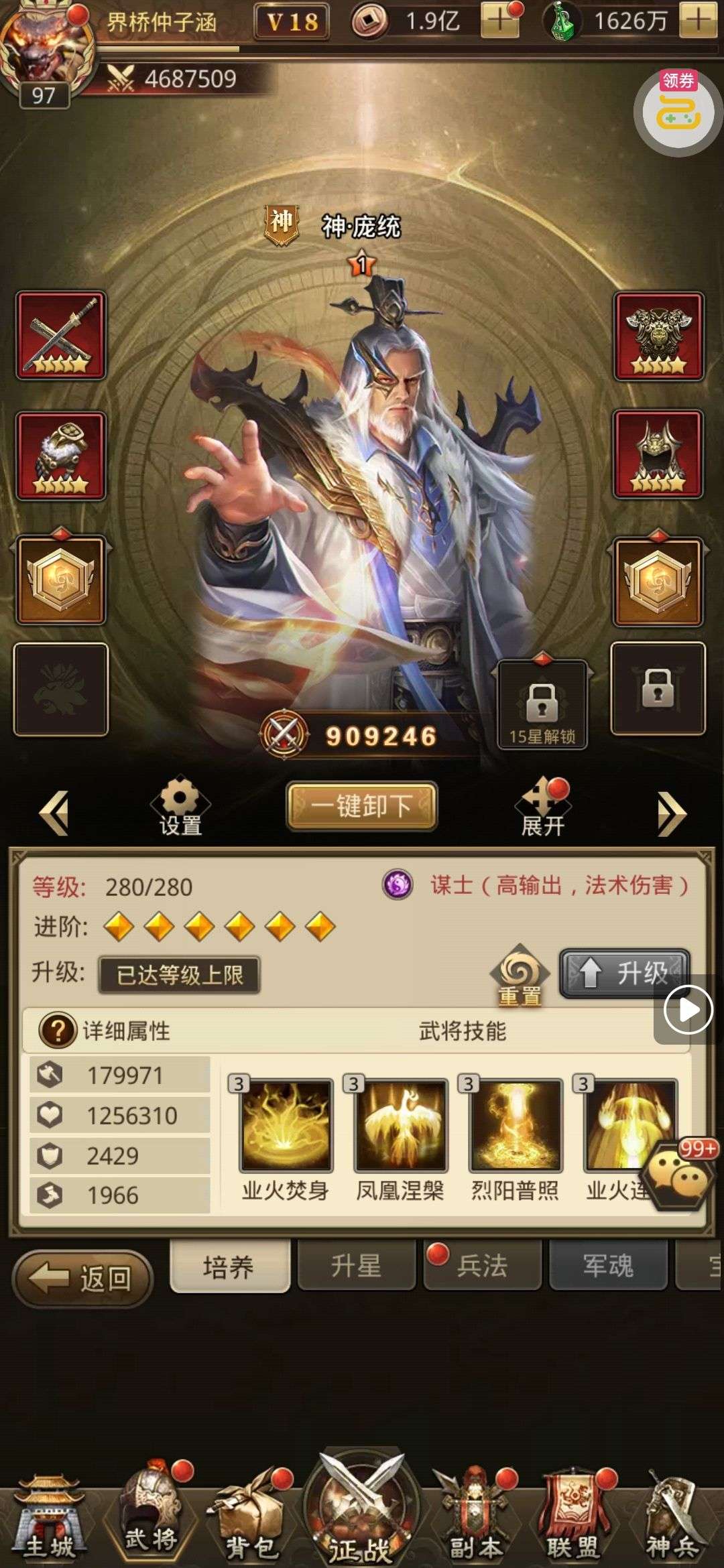Open the 烈阳普照 skill

(515, 1125)
